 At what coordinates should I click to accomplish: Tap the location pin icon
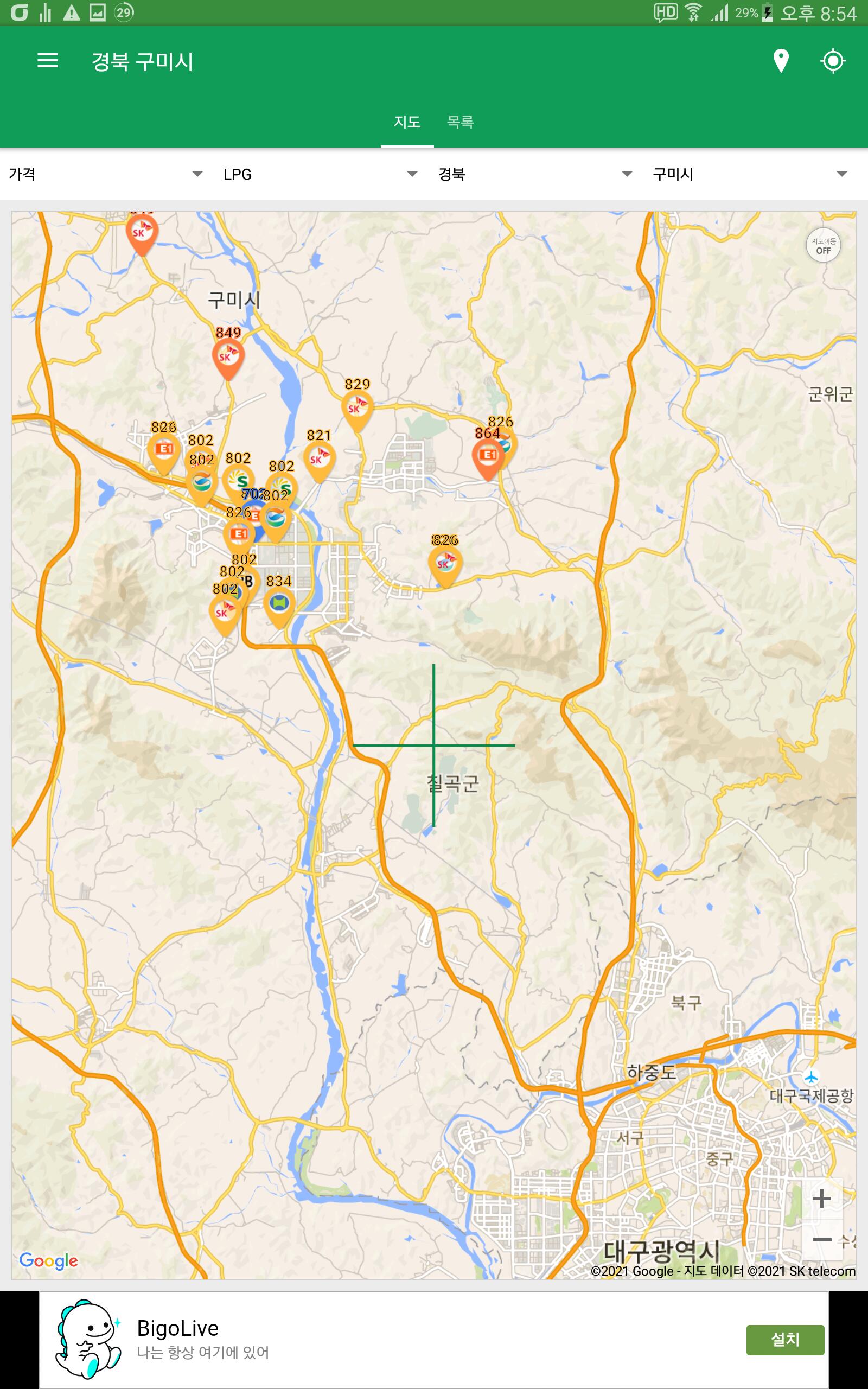(x=781, y=61)
